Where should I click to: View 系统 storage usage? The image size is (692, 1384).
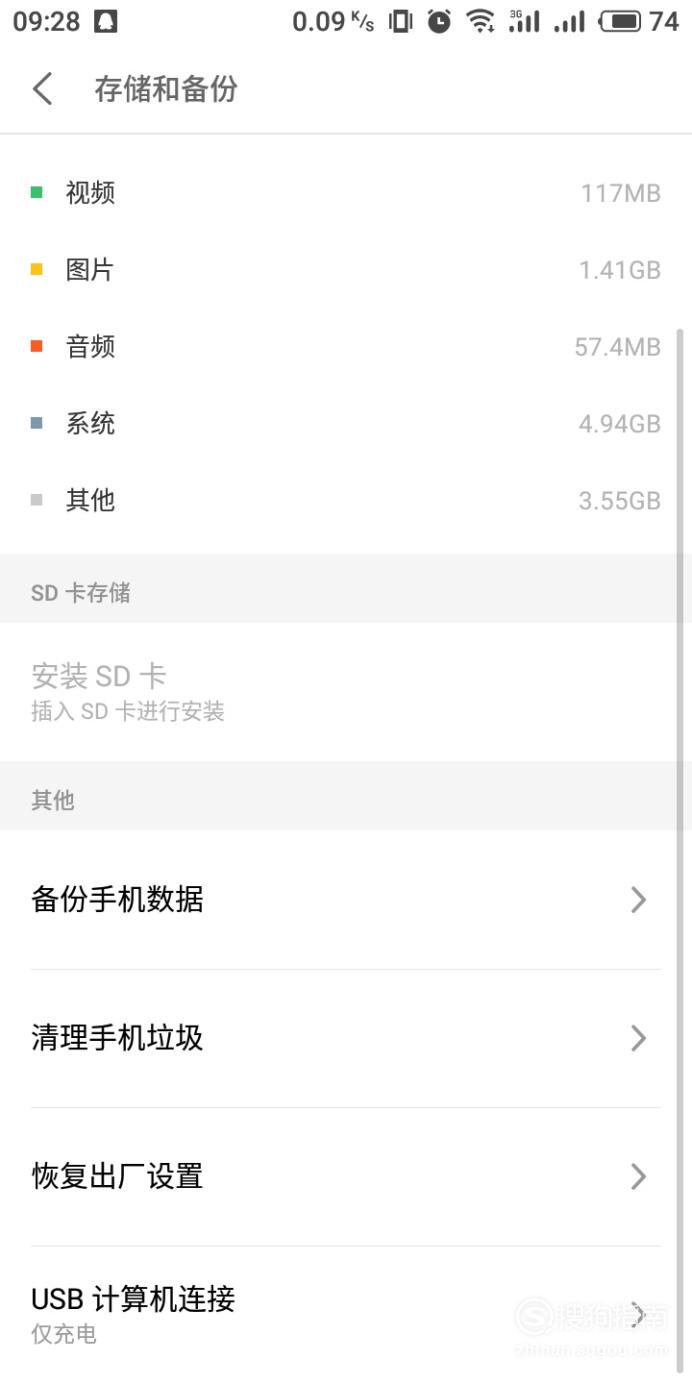point(346,423)
